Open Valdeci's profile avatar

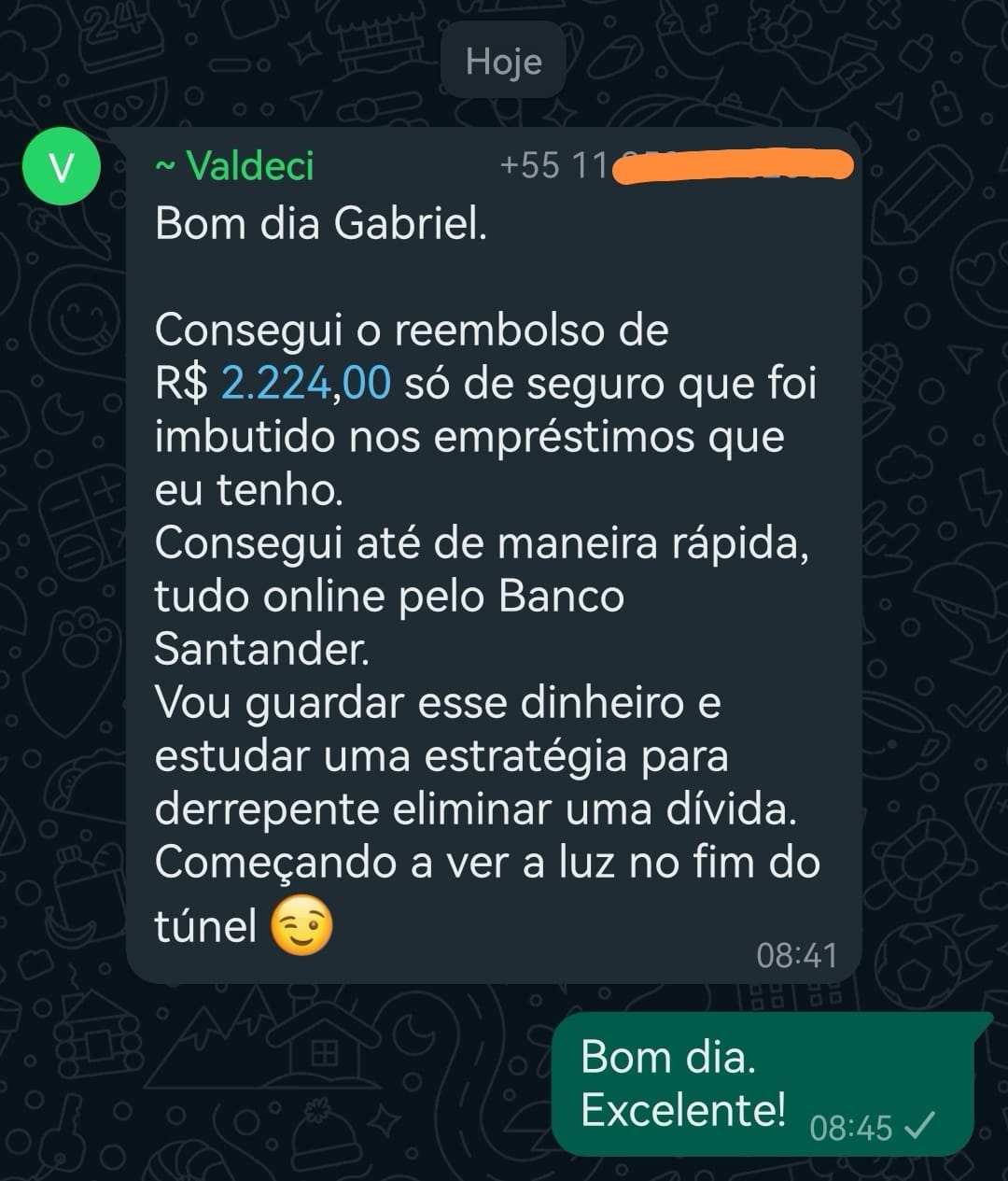point(61,168)
